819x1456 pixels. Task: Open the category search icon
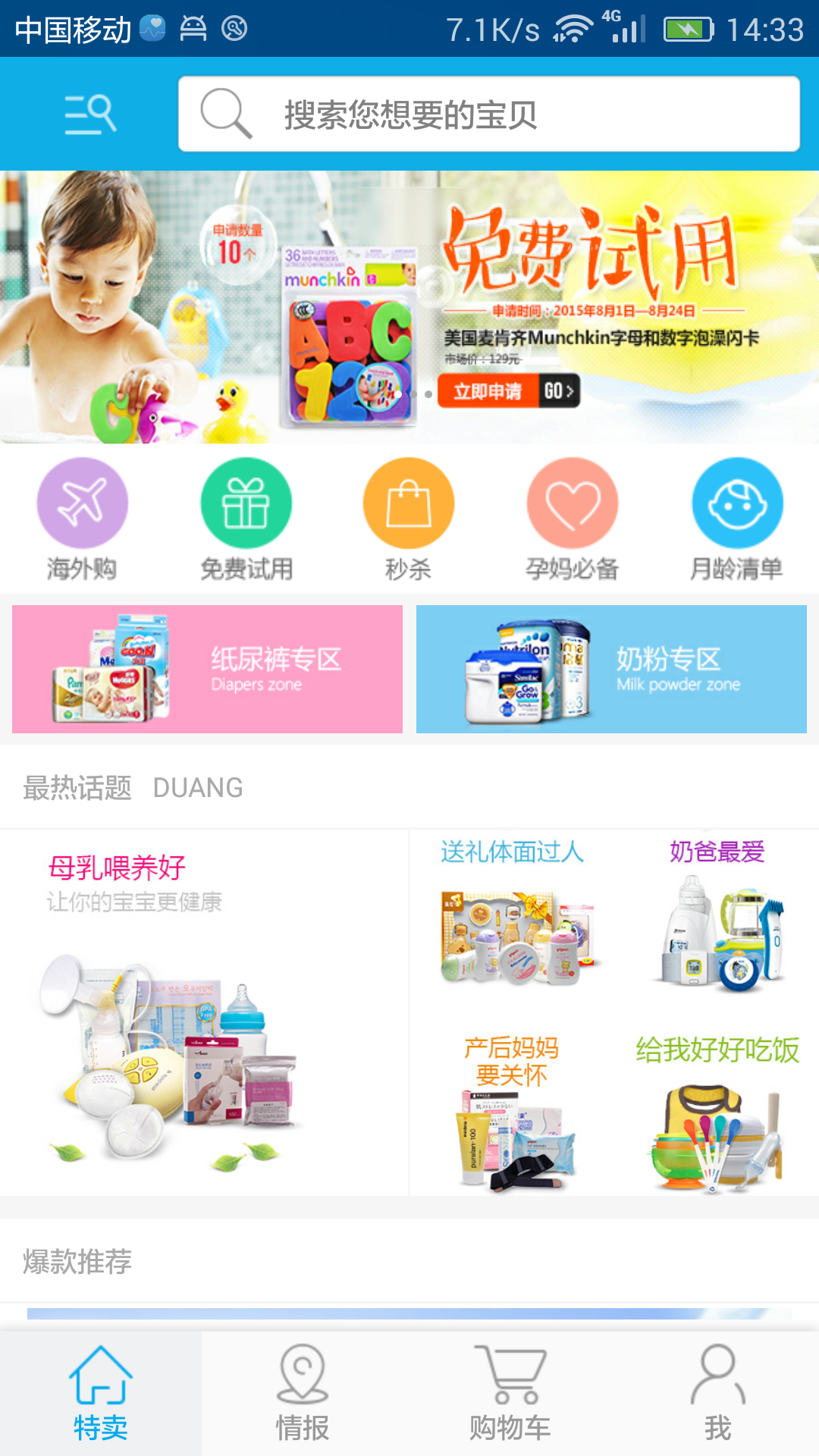click(89, 115)
